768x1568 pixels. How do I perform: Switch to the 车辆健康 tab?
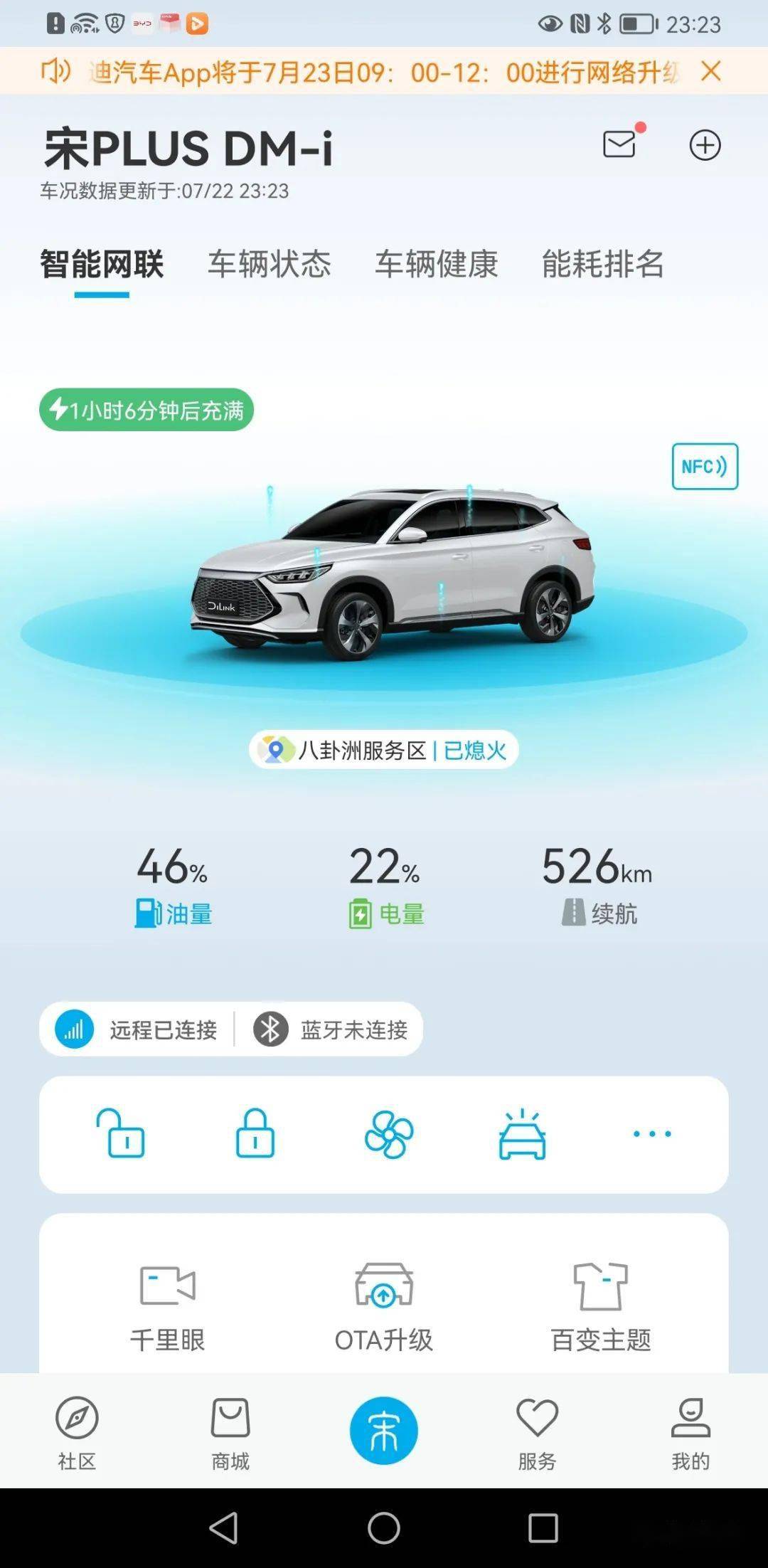[436, 264]
